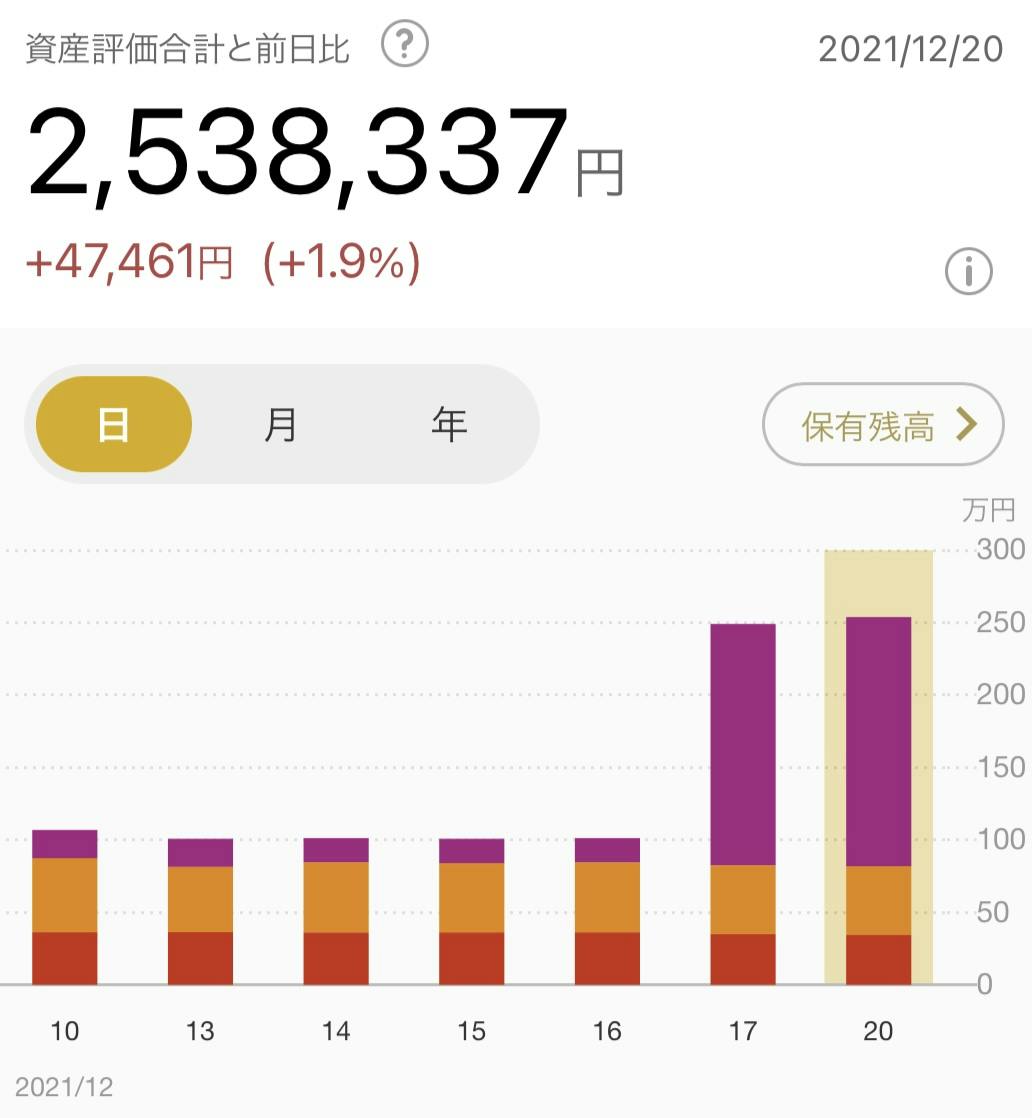Select the 日 daily view
The image size is (1032, 1118).
(114, 425)
